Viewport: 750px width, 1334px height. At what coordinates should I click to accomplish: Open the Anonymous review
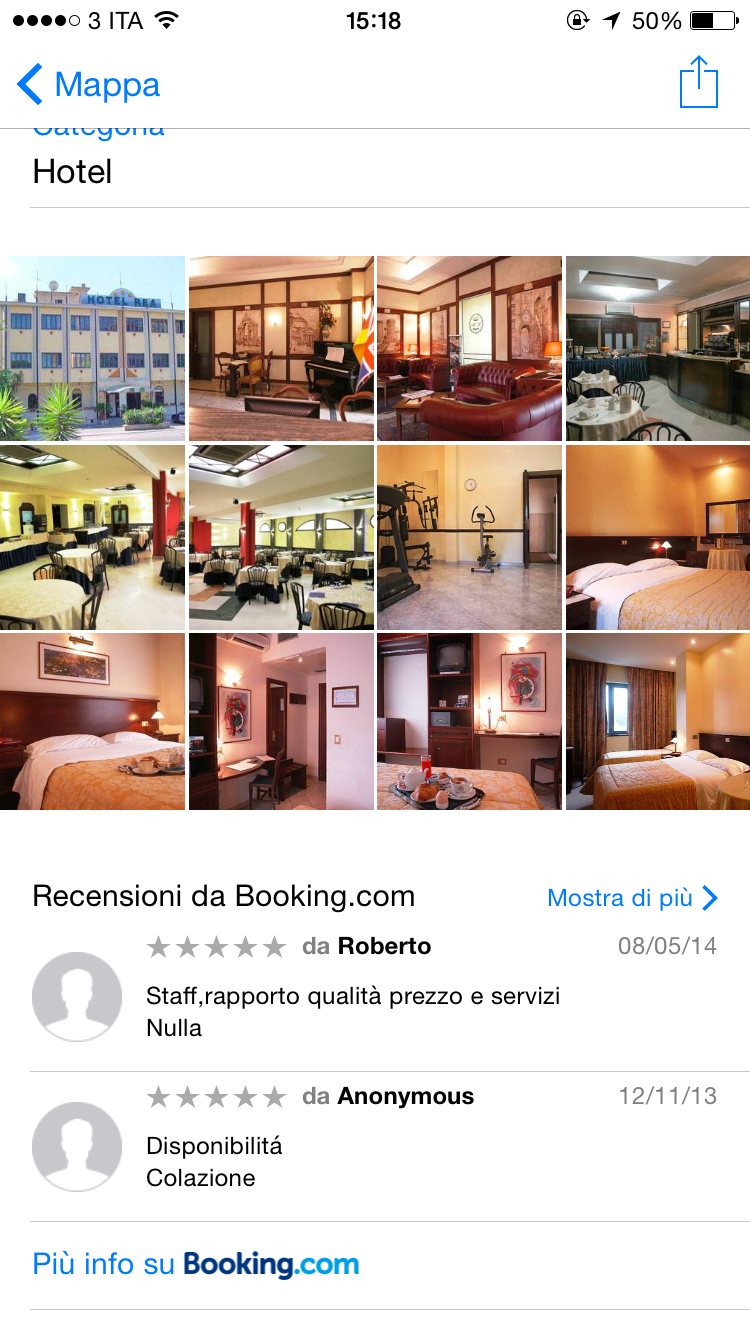click(400, 1147)
